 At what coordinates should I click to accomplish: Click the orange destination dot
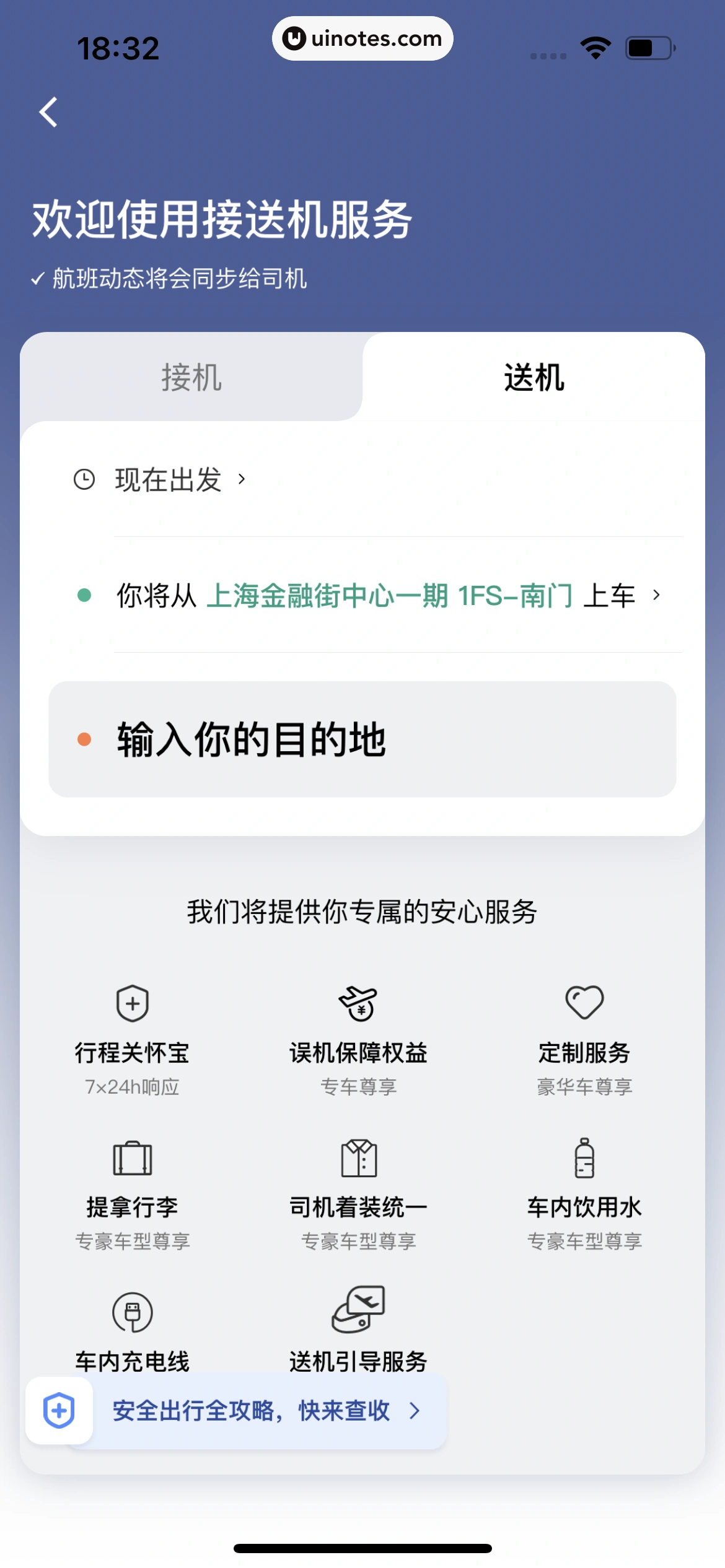84,739
